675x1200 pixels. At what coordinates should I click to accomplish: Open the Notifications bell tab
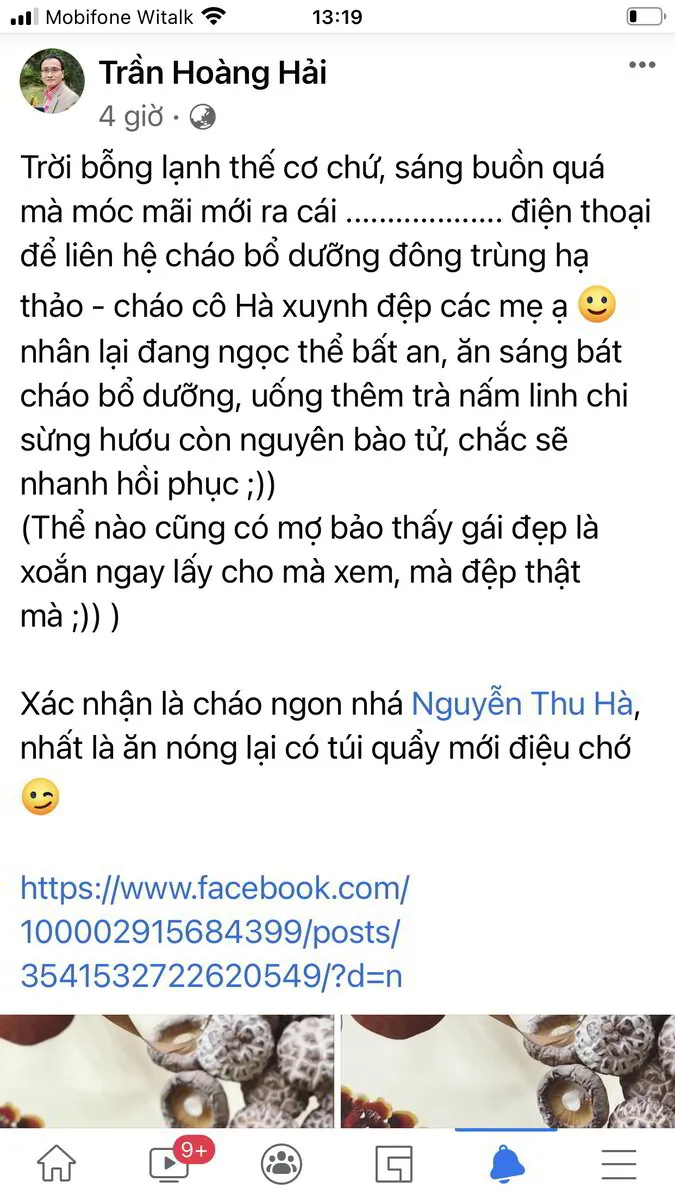[x=507, y=1163]
